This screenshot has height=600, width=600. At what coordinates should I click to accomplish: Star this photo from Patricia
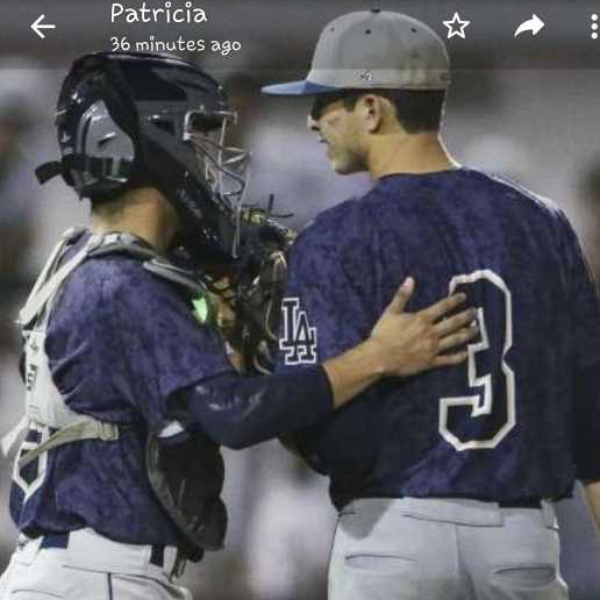click(456, 26)
